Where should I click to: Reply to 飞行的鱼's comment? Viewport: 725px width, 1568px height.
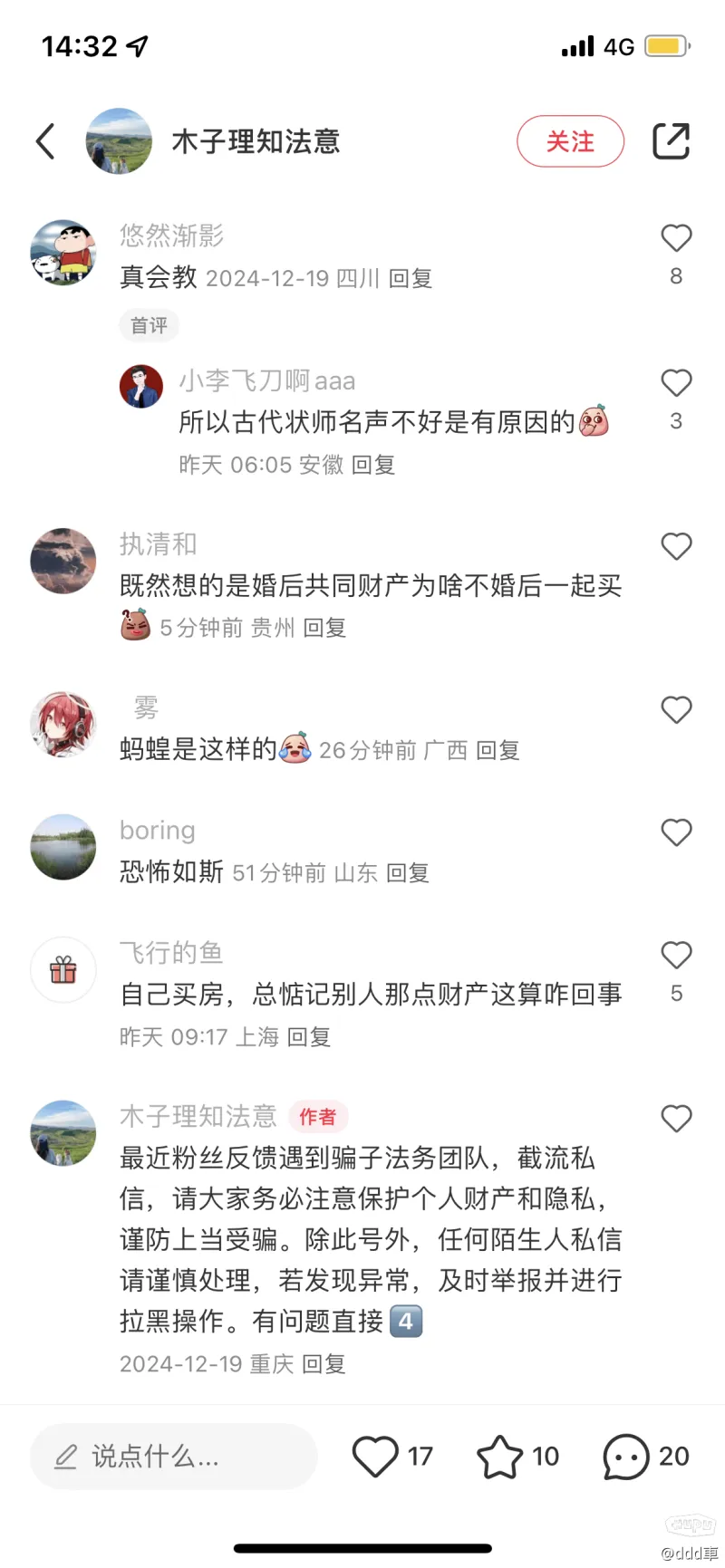coord(308,1036)
